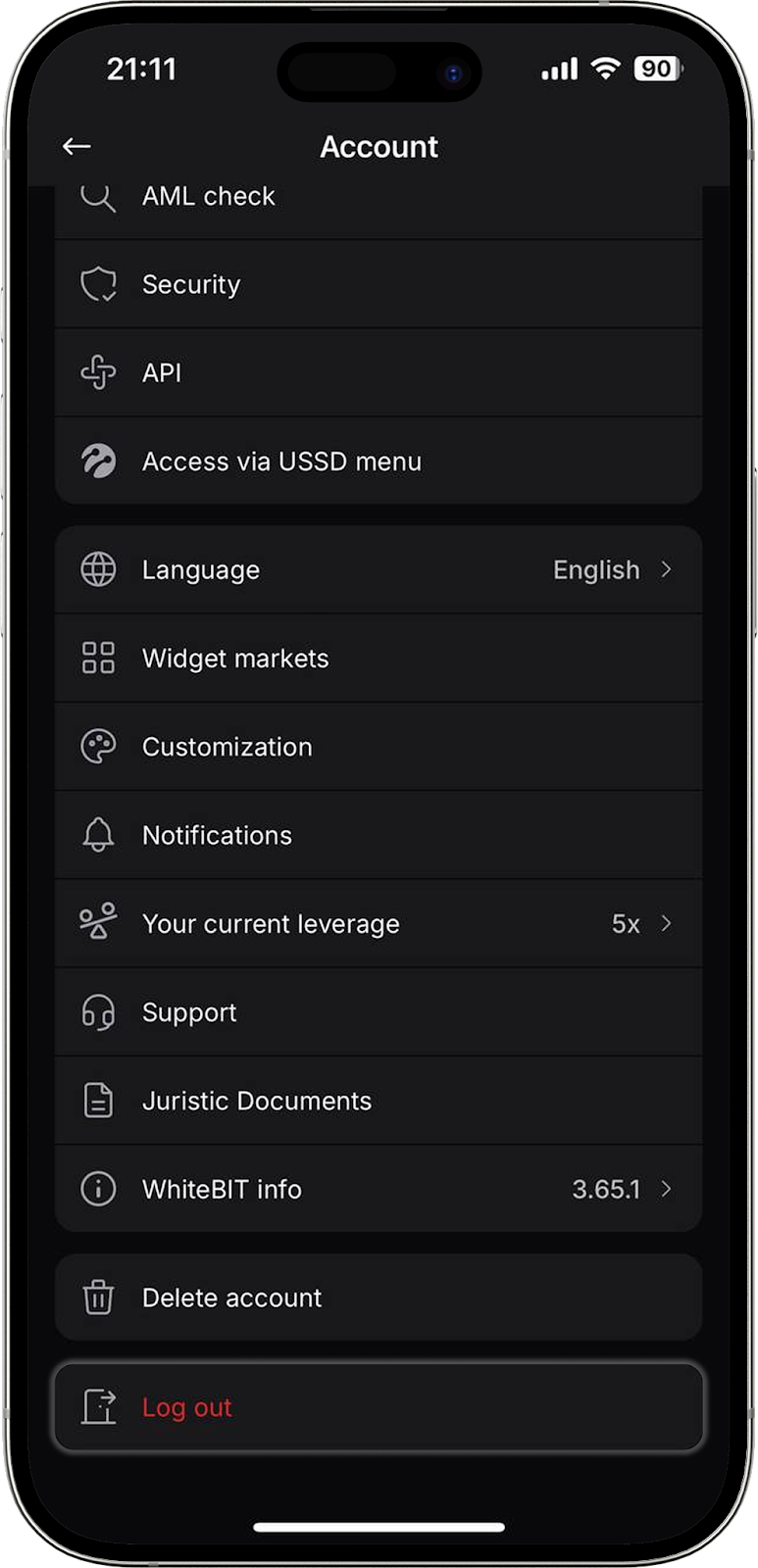Select Delete account

(x=378, y=1298)
